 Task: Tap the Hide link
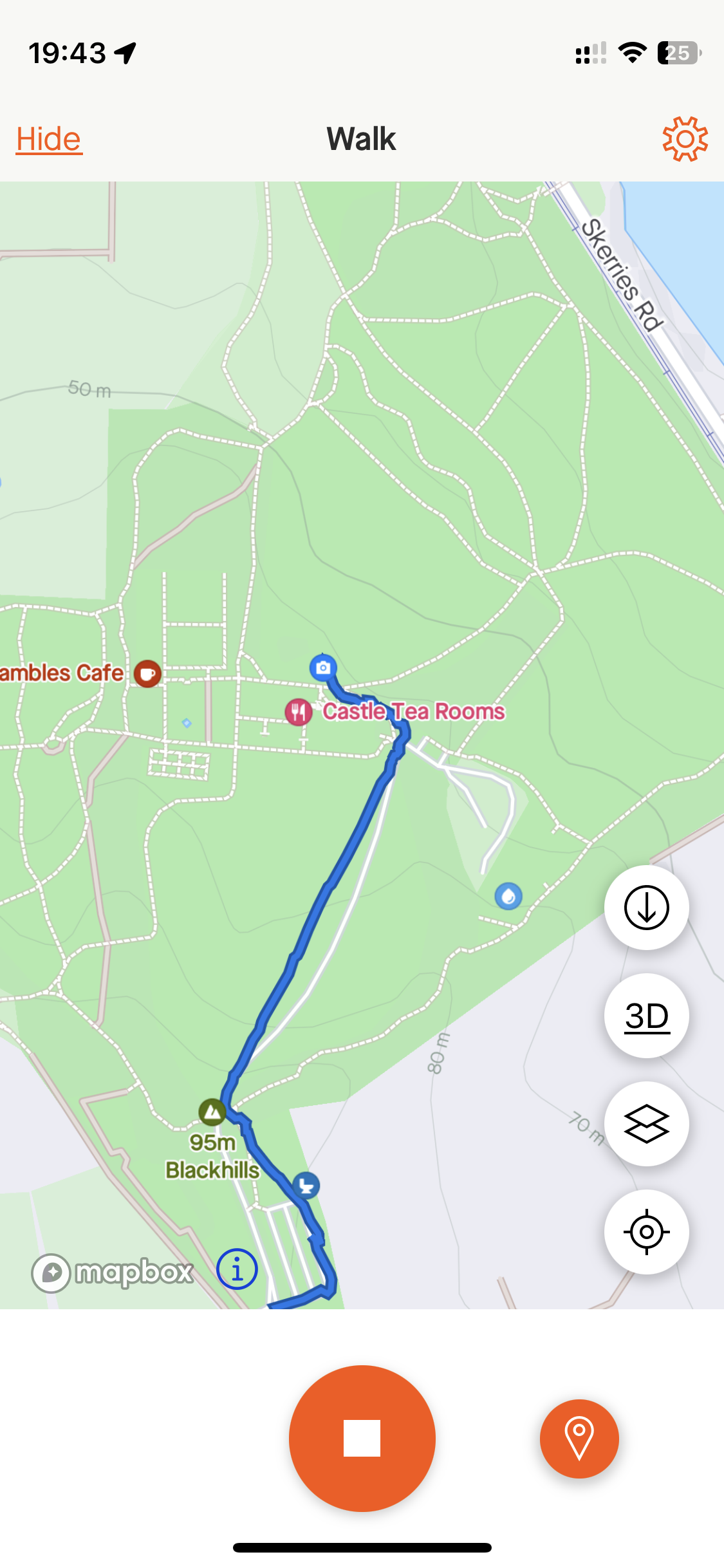(x=49, y=139)
